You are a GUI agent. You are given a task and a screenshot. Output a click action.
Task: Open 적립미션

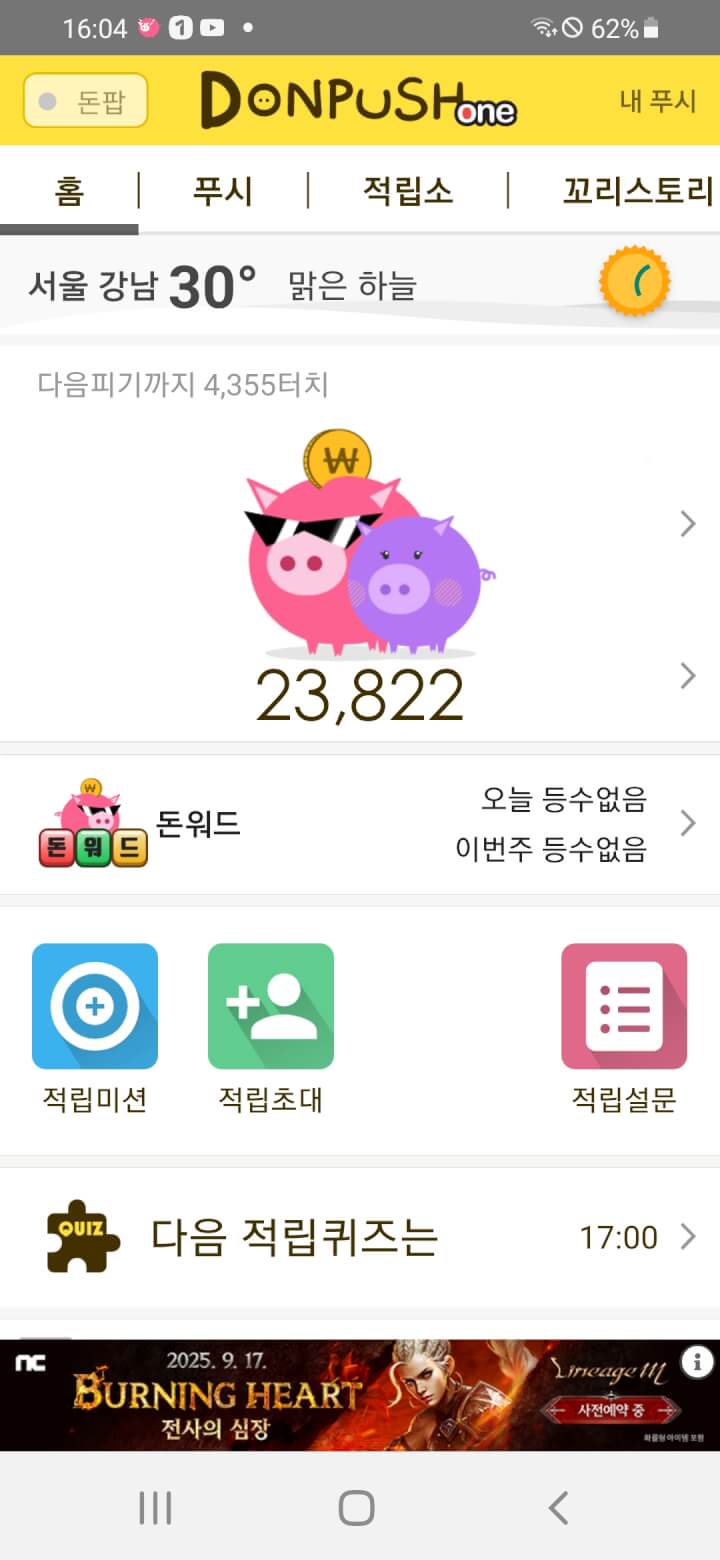[95, 1028]
